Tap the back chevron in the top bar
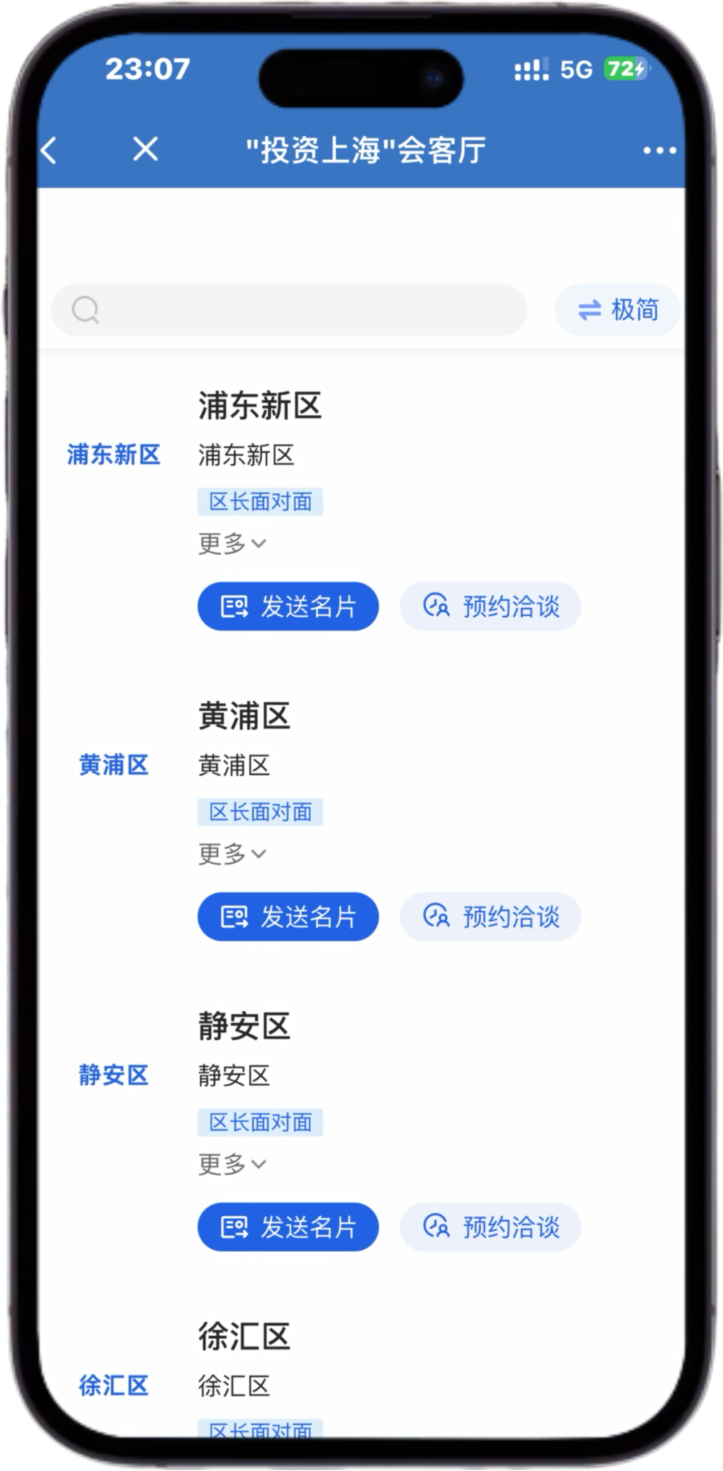723x1471 pixels. click(48, 148)
